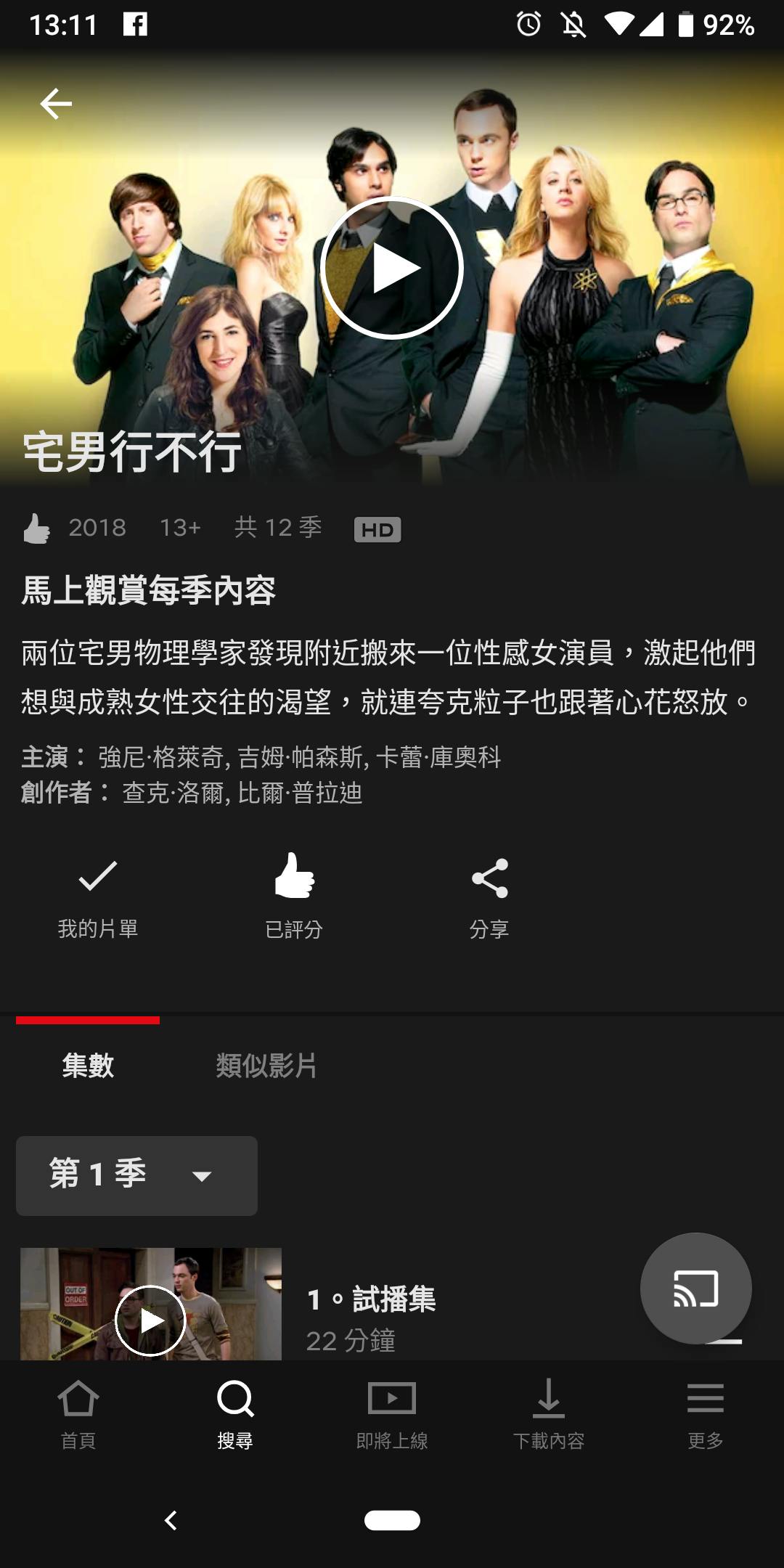
Task: Play 宅男行不行 from the banner
Action: pyautogui.click(x=392, y=268)
